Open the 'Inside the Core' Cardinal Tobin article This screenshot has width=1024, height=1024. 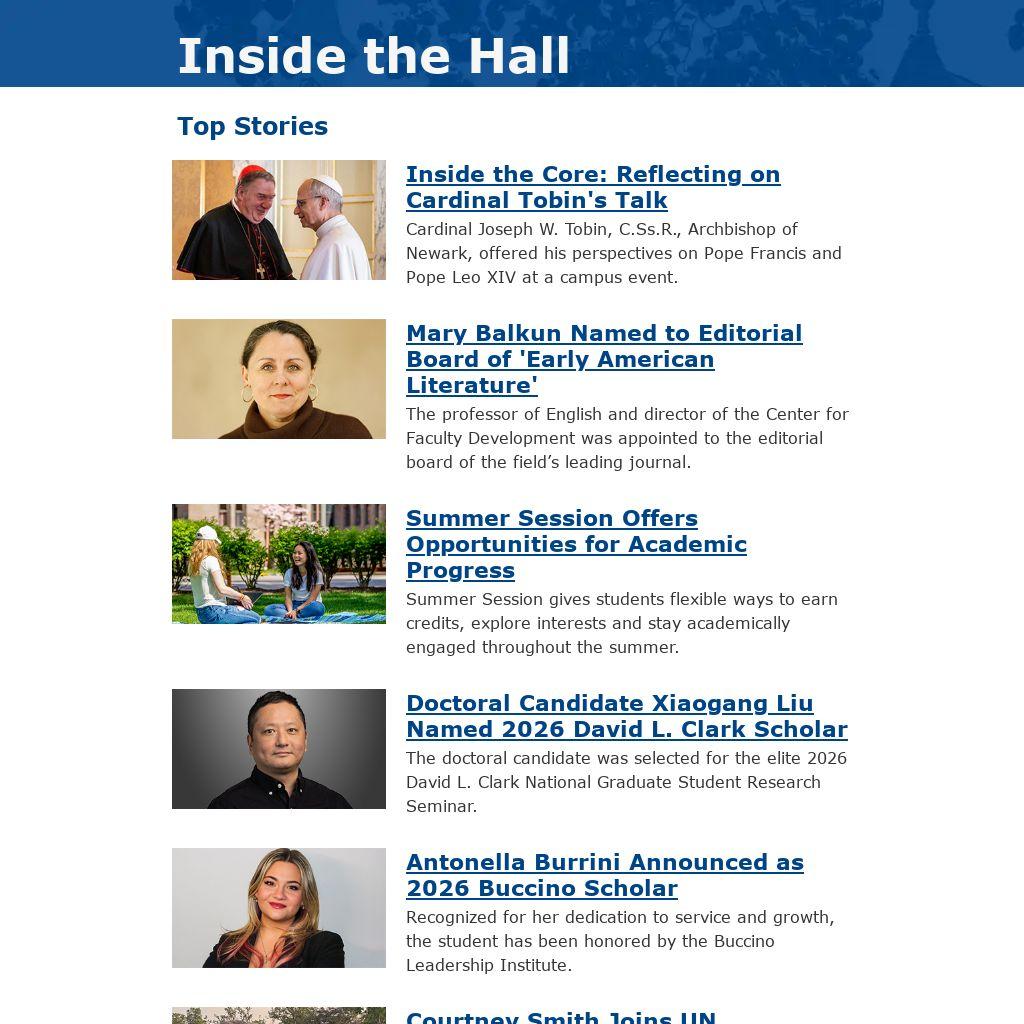coord(592,187)
